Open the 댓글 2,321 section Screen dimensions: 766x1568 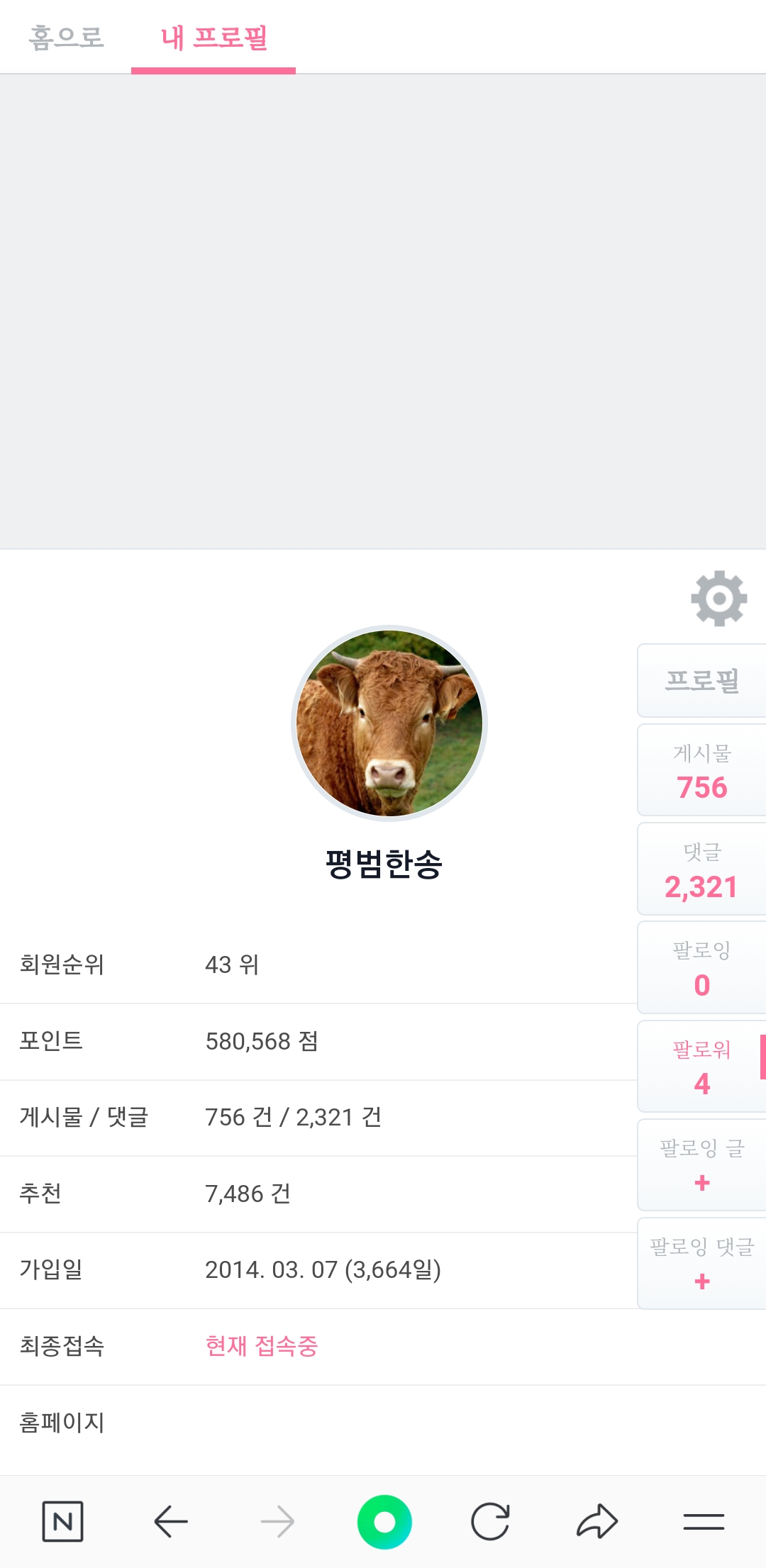(x=701, y=870)
